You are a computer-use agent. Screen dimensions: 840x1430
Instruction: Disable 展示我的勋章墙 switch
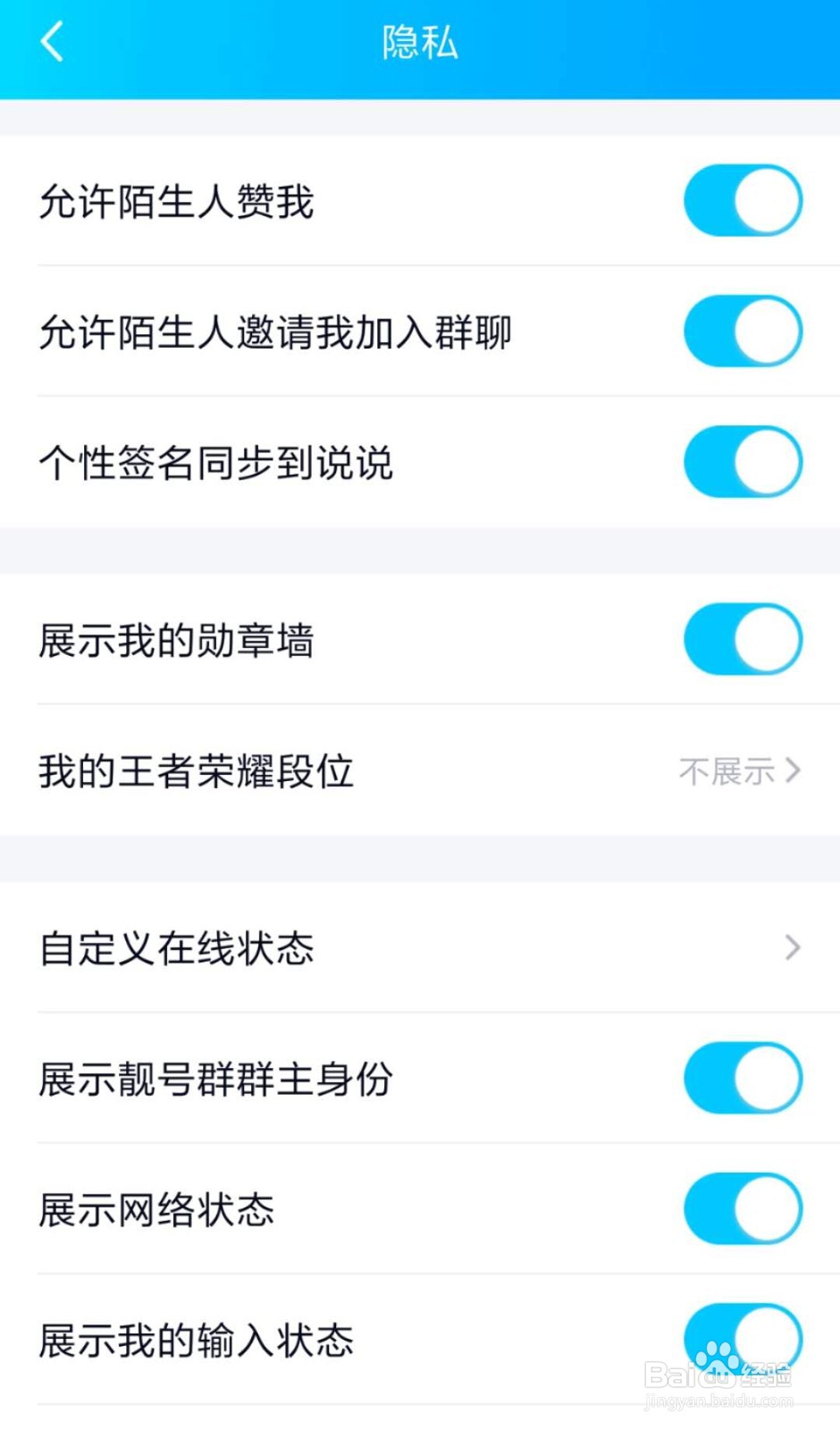743,638
